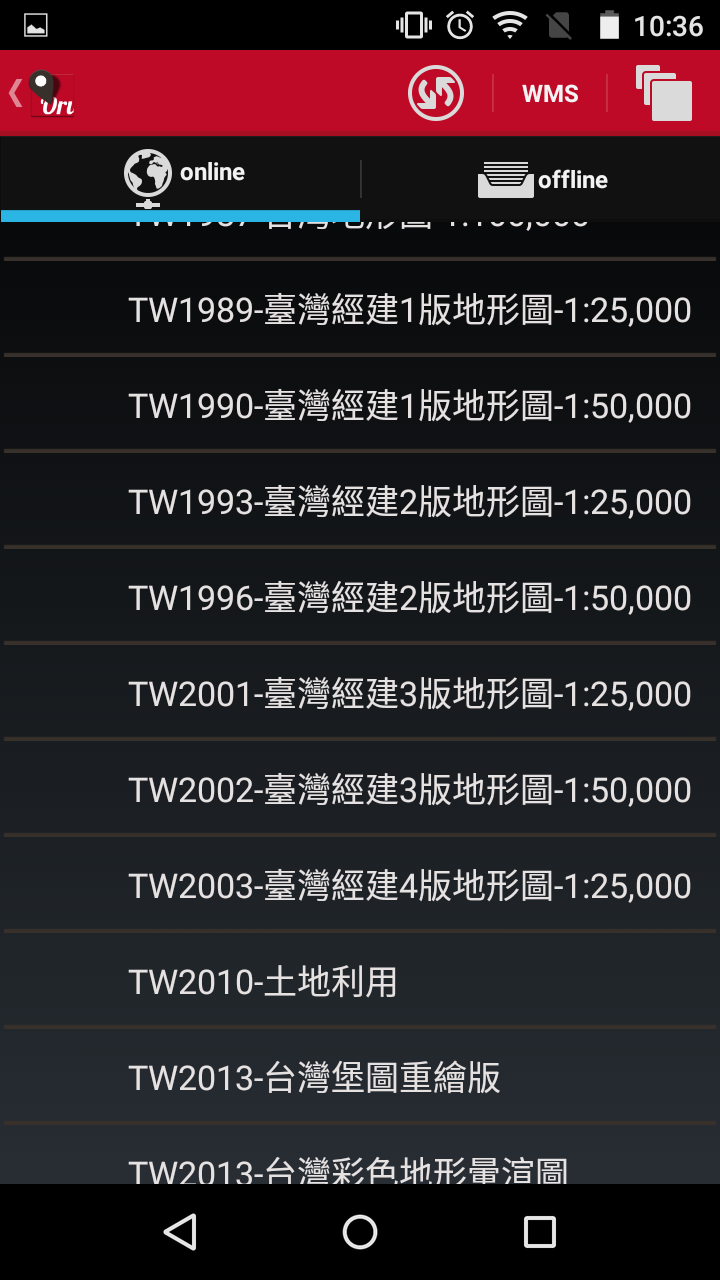
Task: Choose TW1993 map at 1:25,000
Action: [x=360, y=502]
